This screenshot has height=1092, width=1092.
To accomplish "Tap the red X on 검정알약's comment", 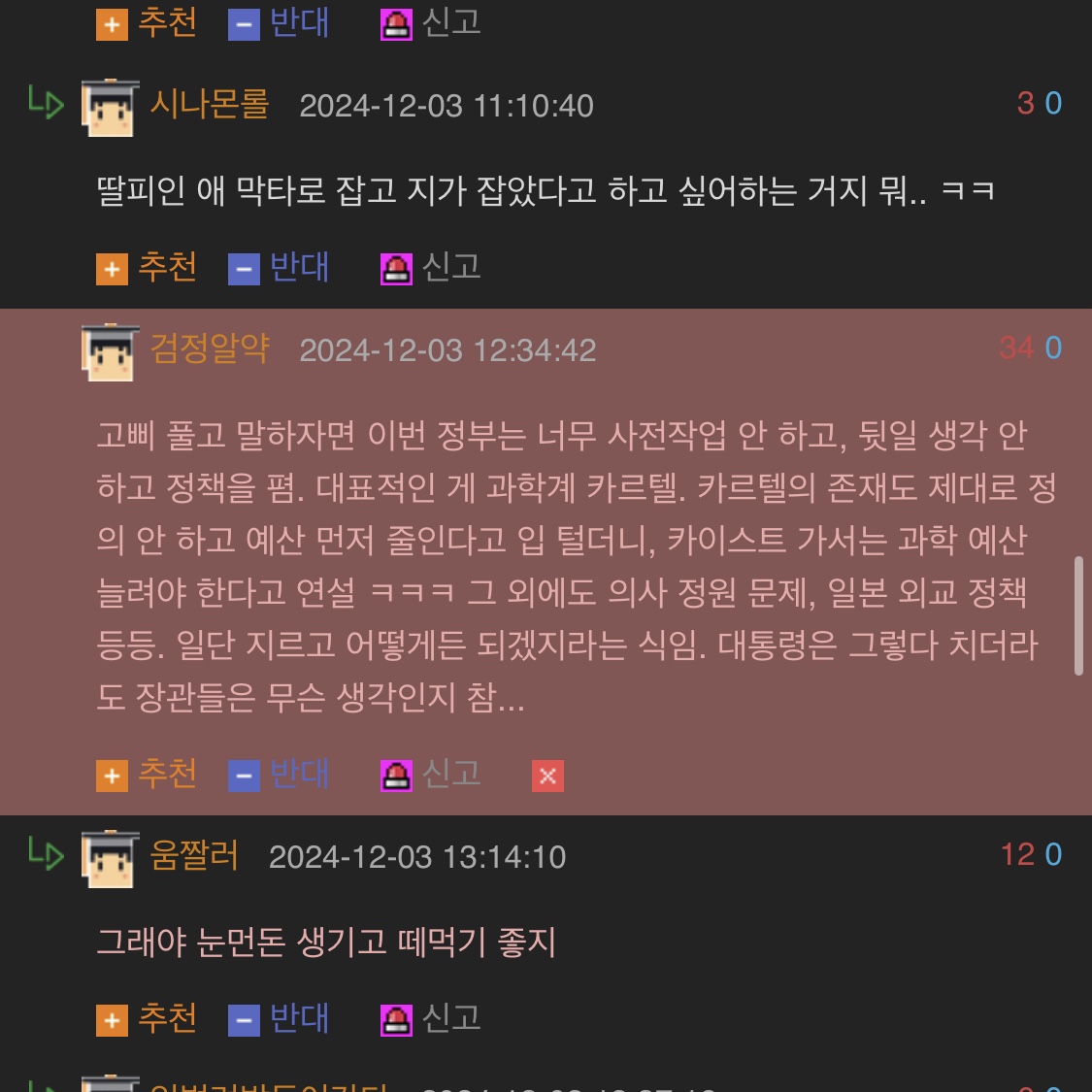I will [547, 776].
